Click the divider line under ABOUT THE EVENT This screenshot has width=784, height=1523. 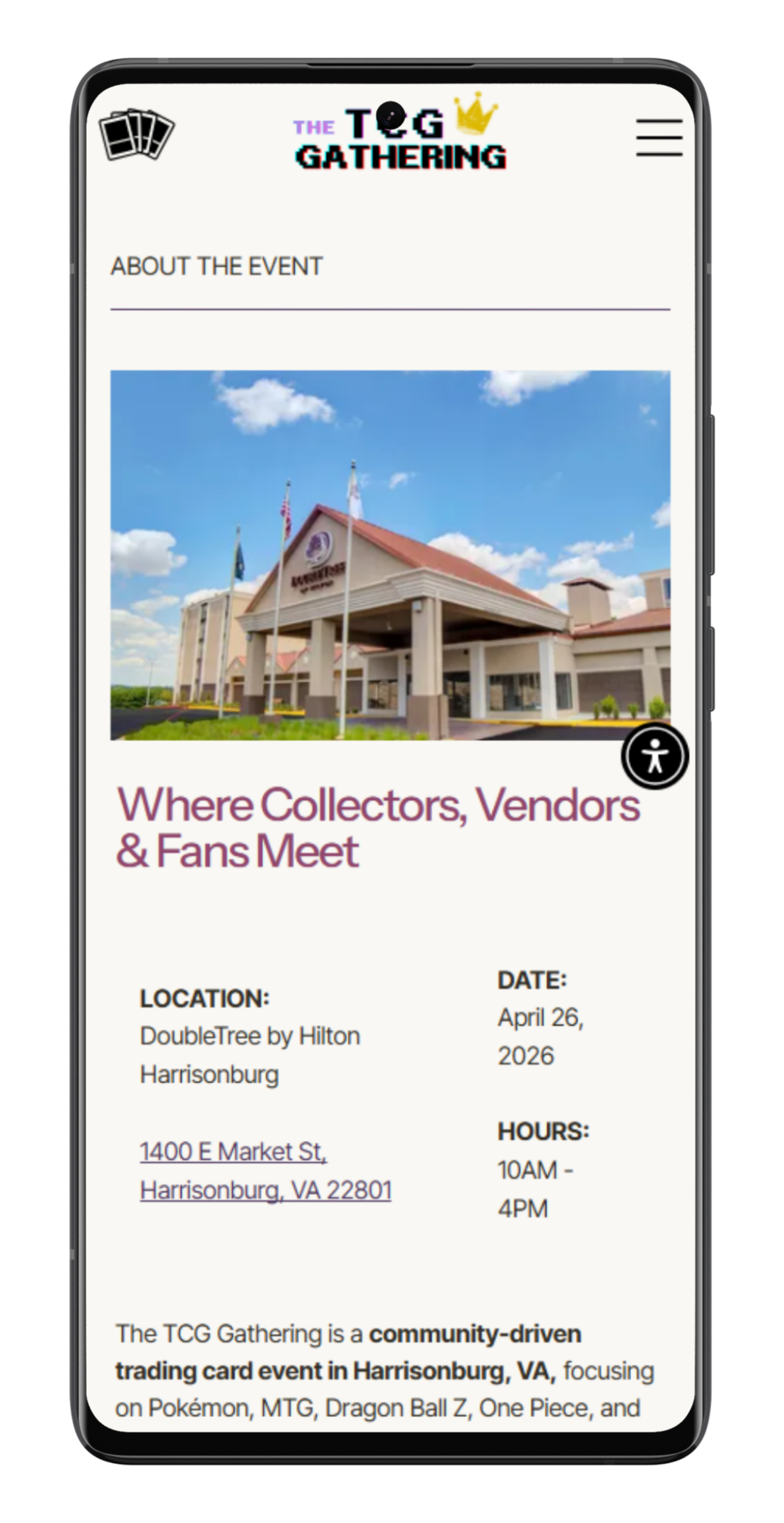pyautogui.click(x=390, y=308)
